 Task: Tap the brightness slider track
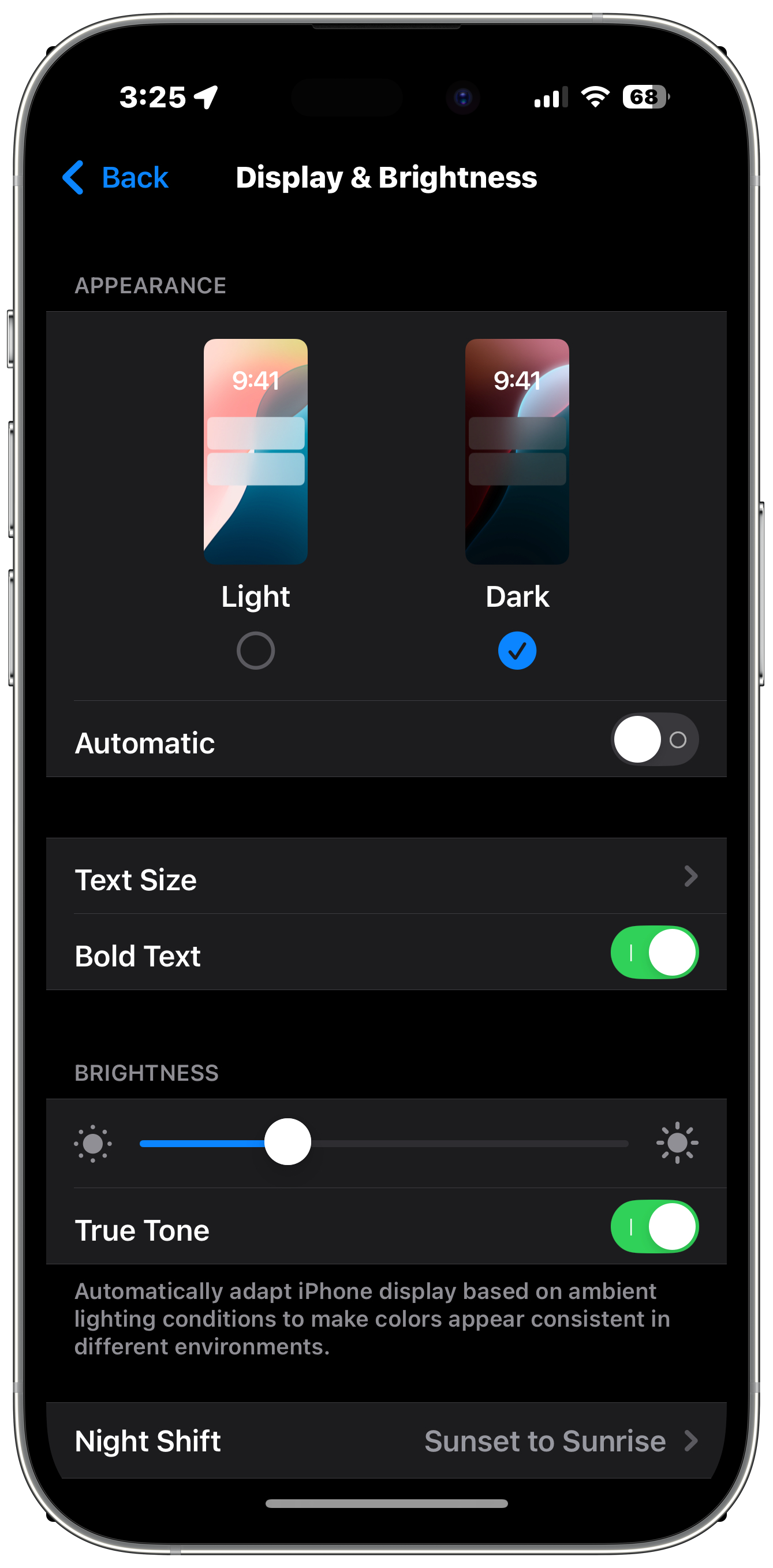pos(384,1143)
